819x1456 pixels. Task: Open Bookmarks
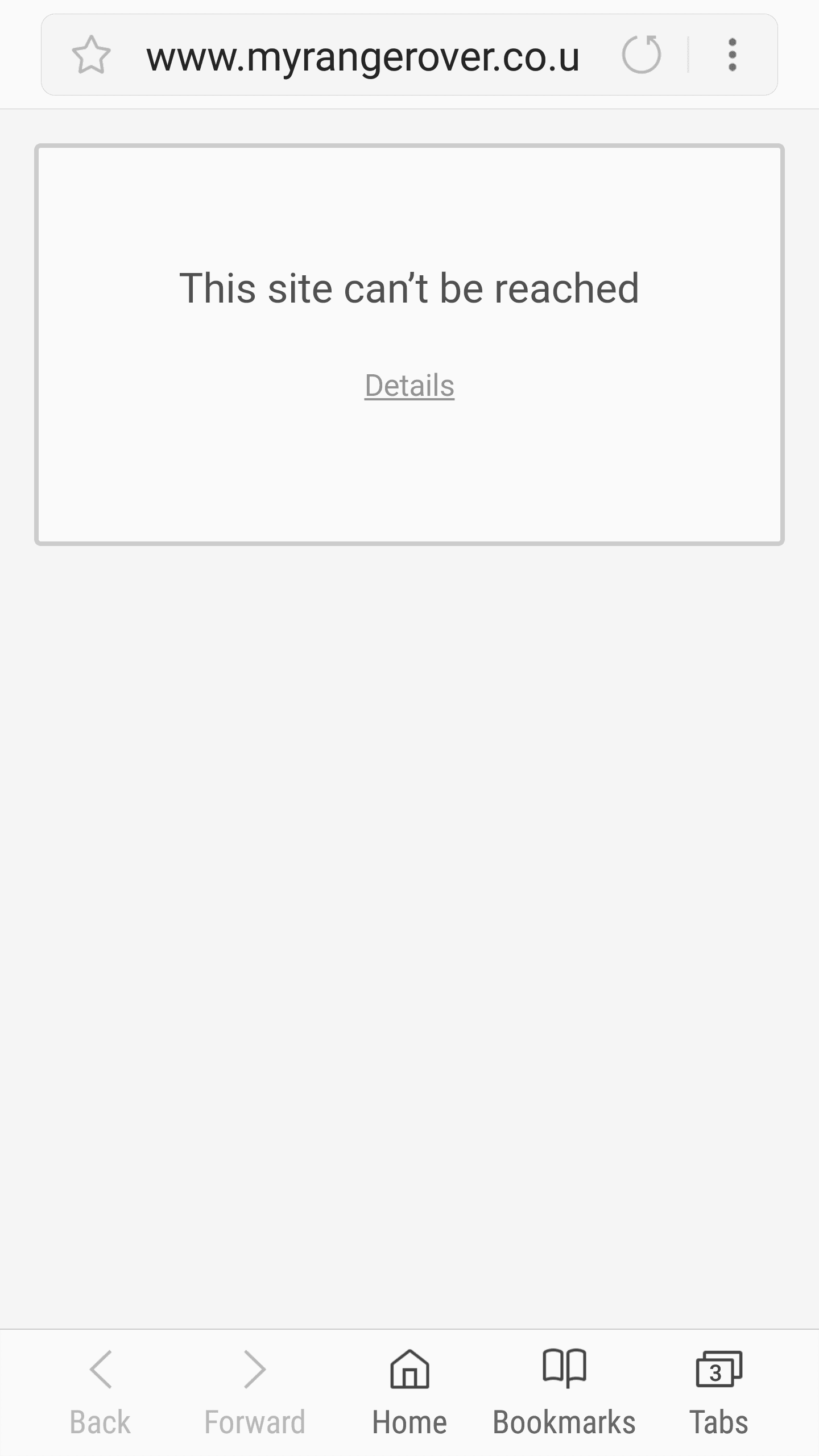[x=564, y=1392]
